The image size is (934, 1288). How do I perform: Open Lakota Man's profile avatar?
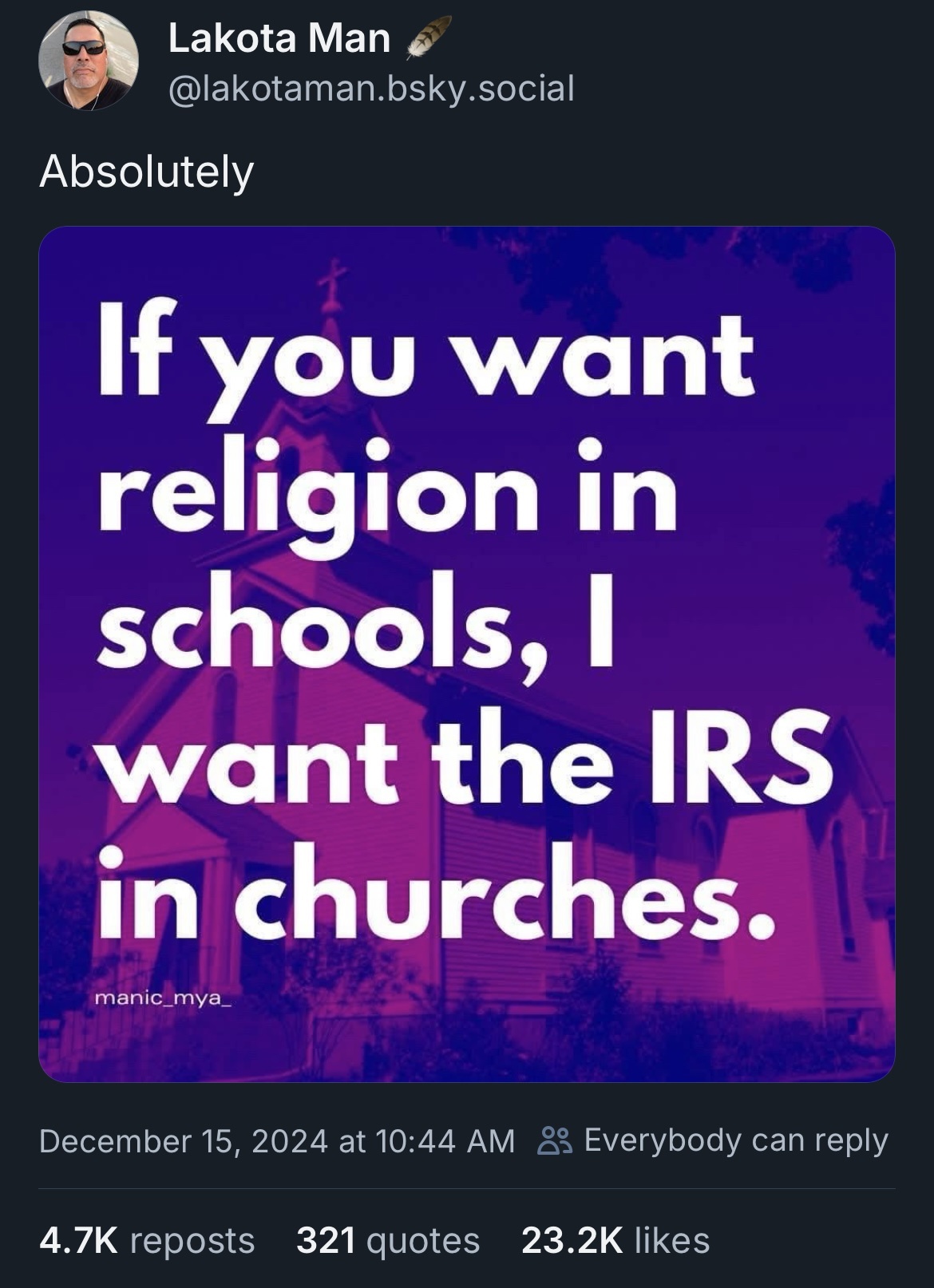click(x=89, y=61)
